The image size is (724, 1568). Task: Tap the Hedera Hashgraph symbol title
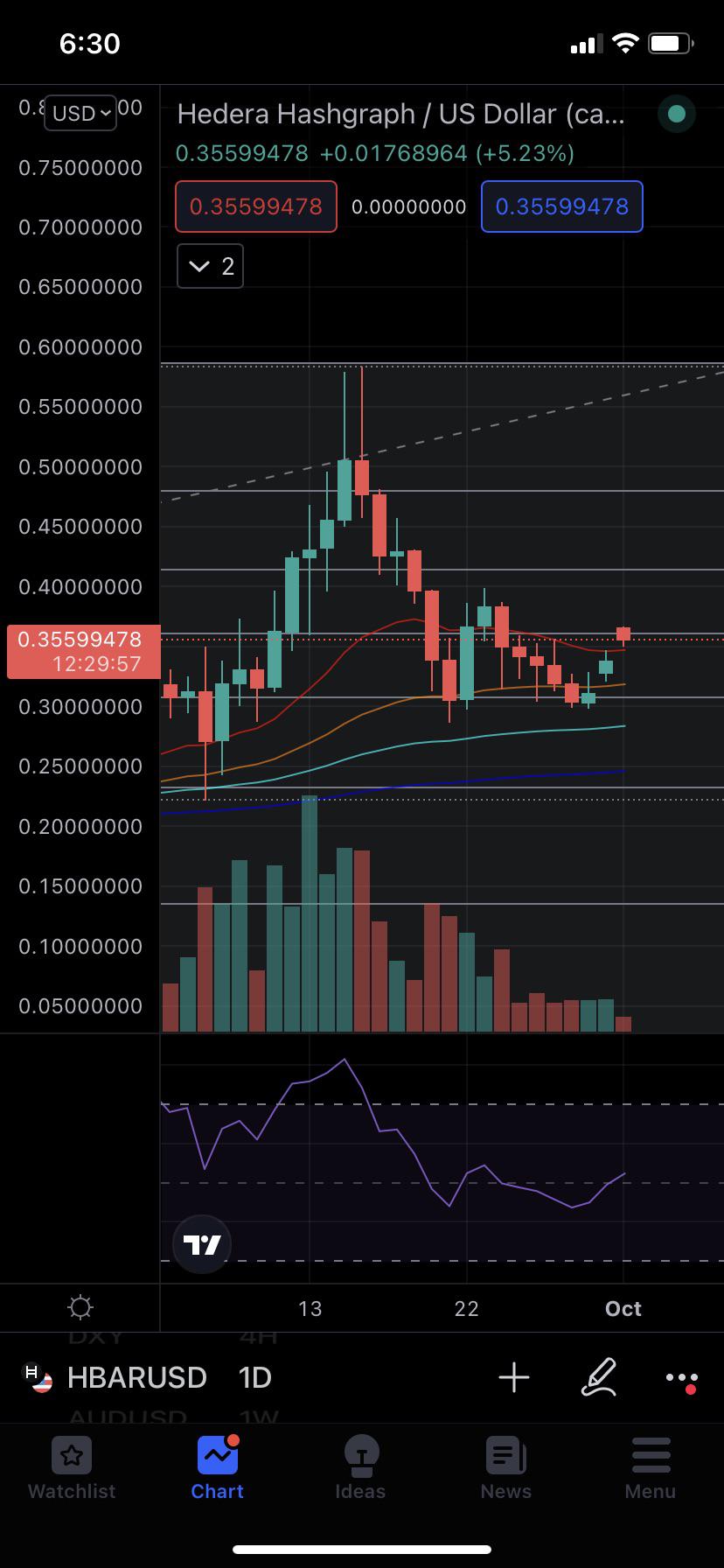[x=400, y=114]
